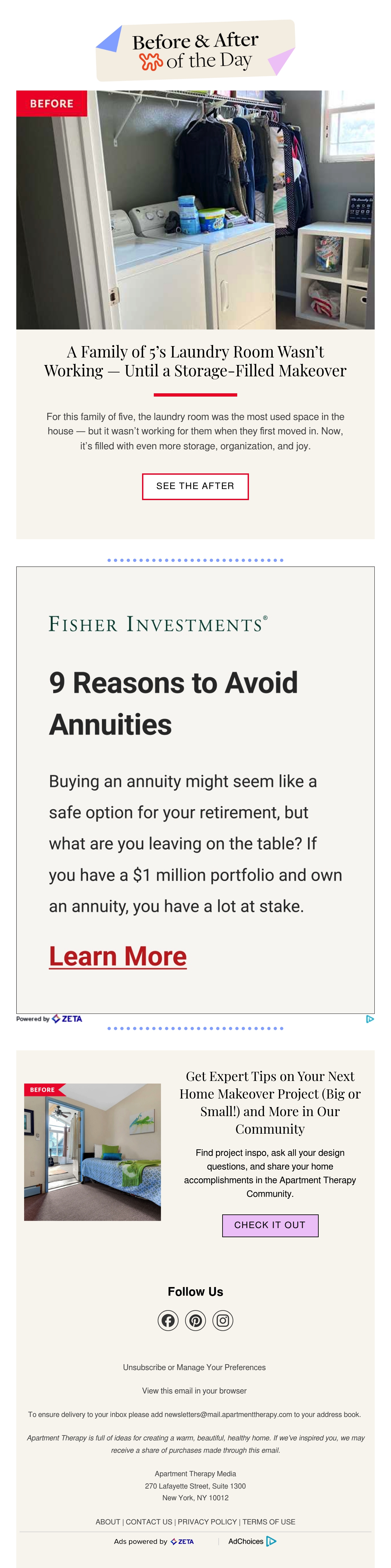Viewport: 391px width, 1568px height.
Task: Visit the Facebook page
Action: (x=168, y=1320)
